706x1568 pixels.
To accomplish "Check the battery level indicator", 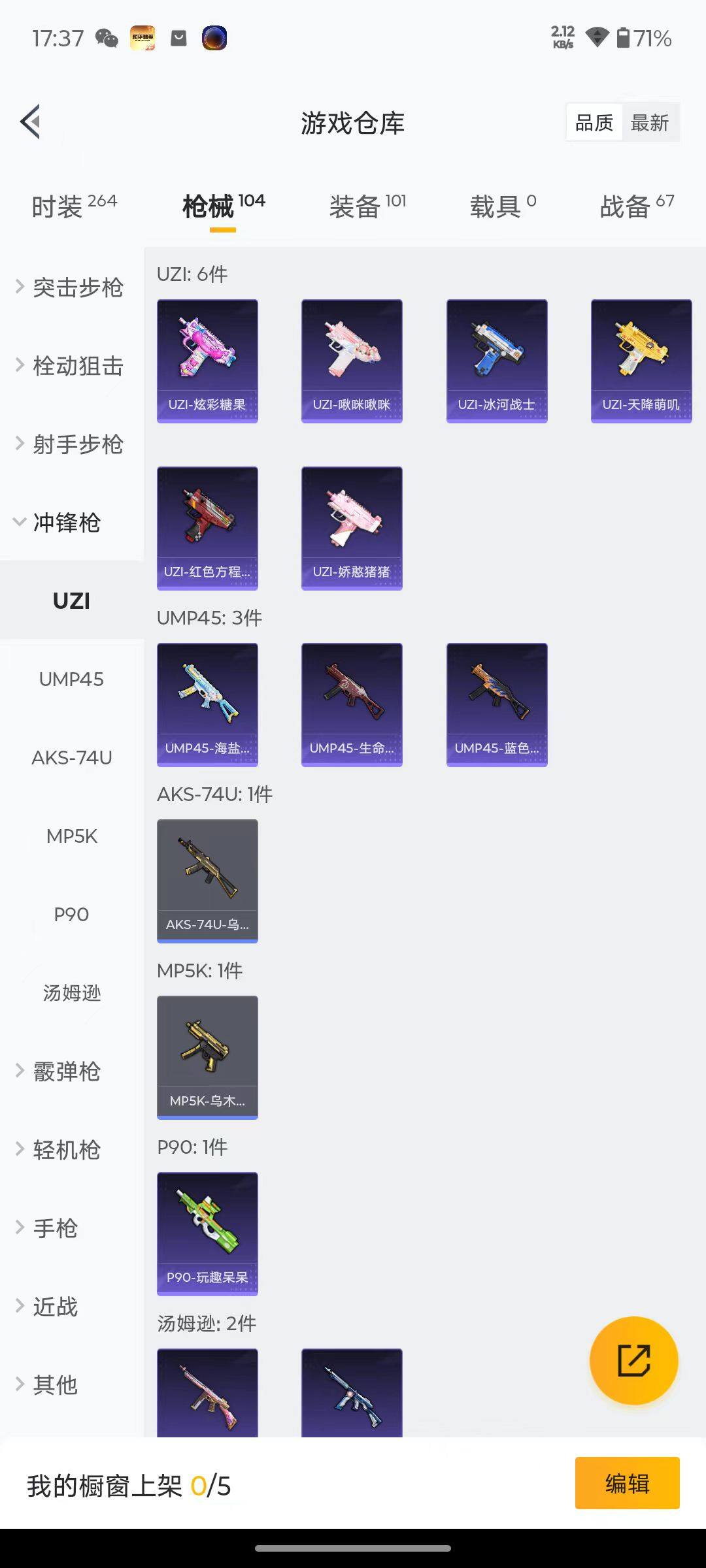I will [x=625, y=39].
